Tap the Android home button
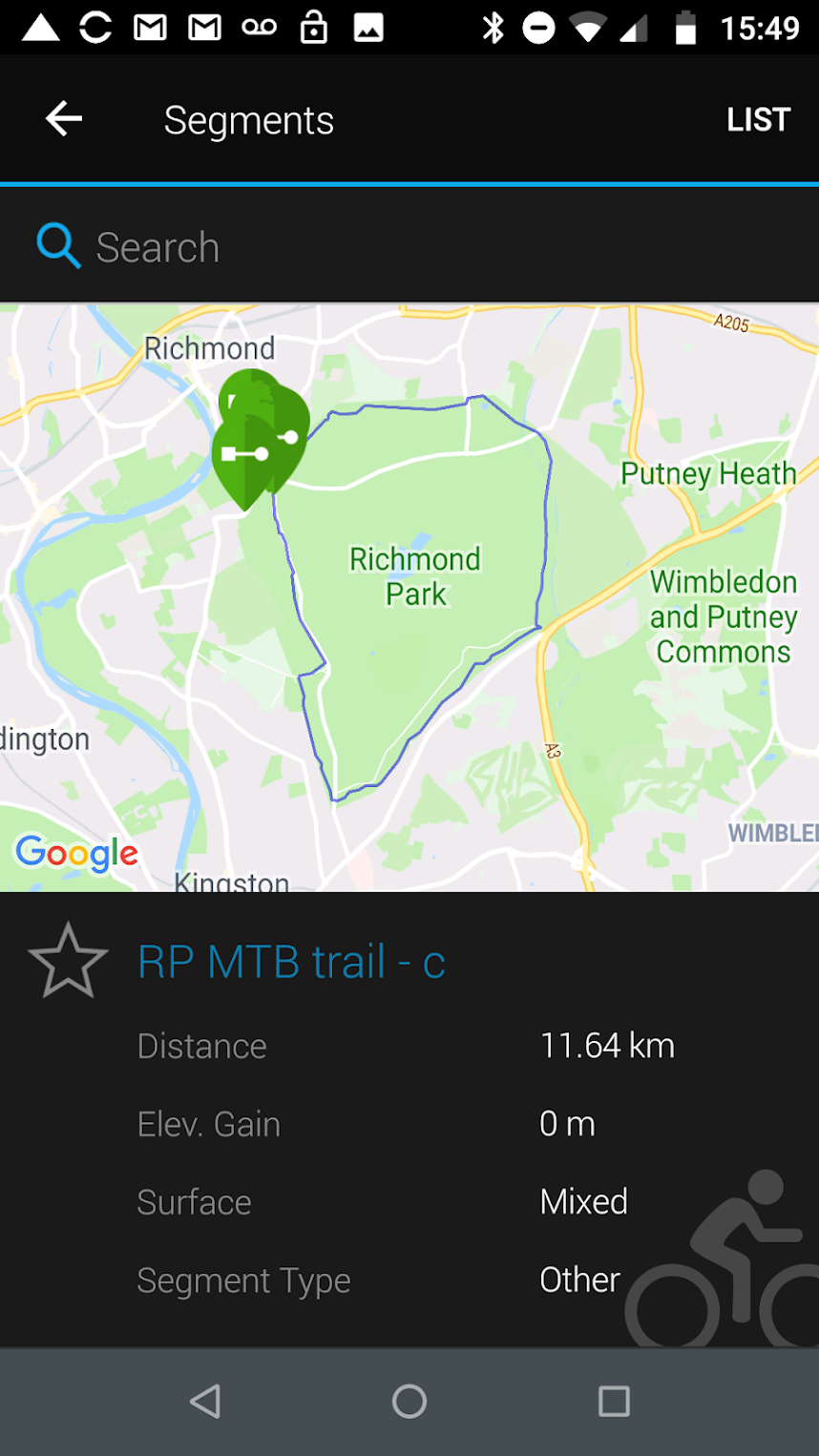Screen dimensions: 819x1456 click(409, 1401)
